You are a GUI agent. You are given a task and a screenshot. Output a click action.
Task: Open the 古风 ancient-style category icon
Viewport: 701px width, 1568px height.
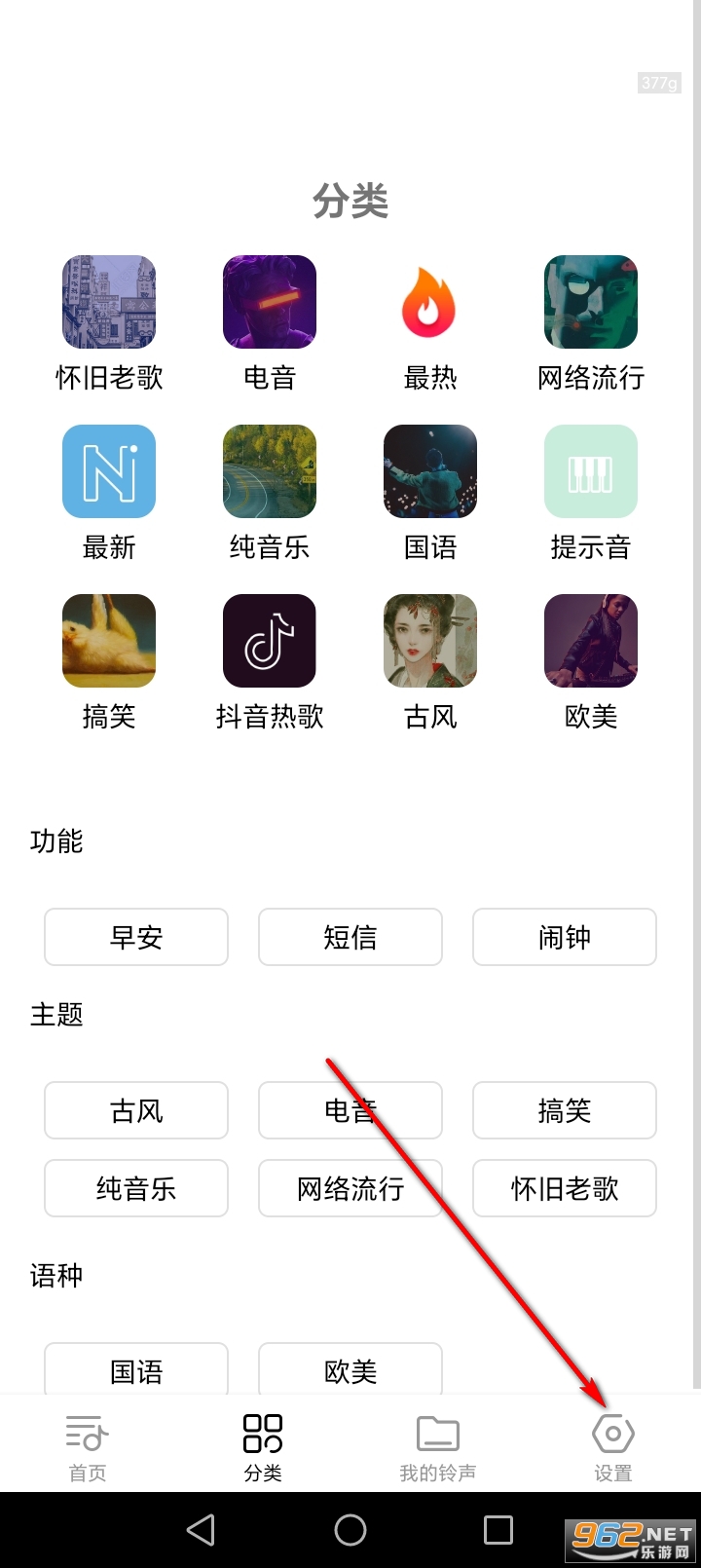click(429, 641)
